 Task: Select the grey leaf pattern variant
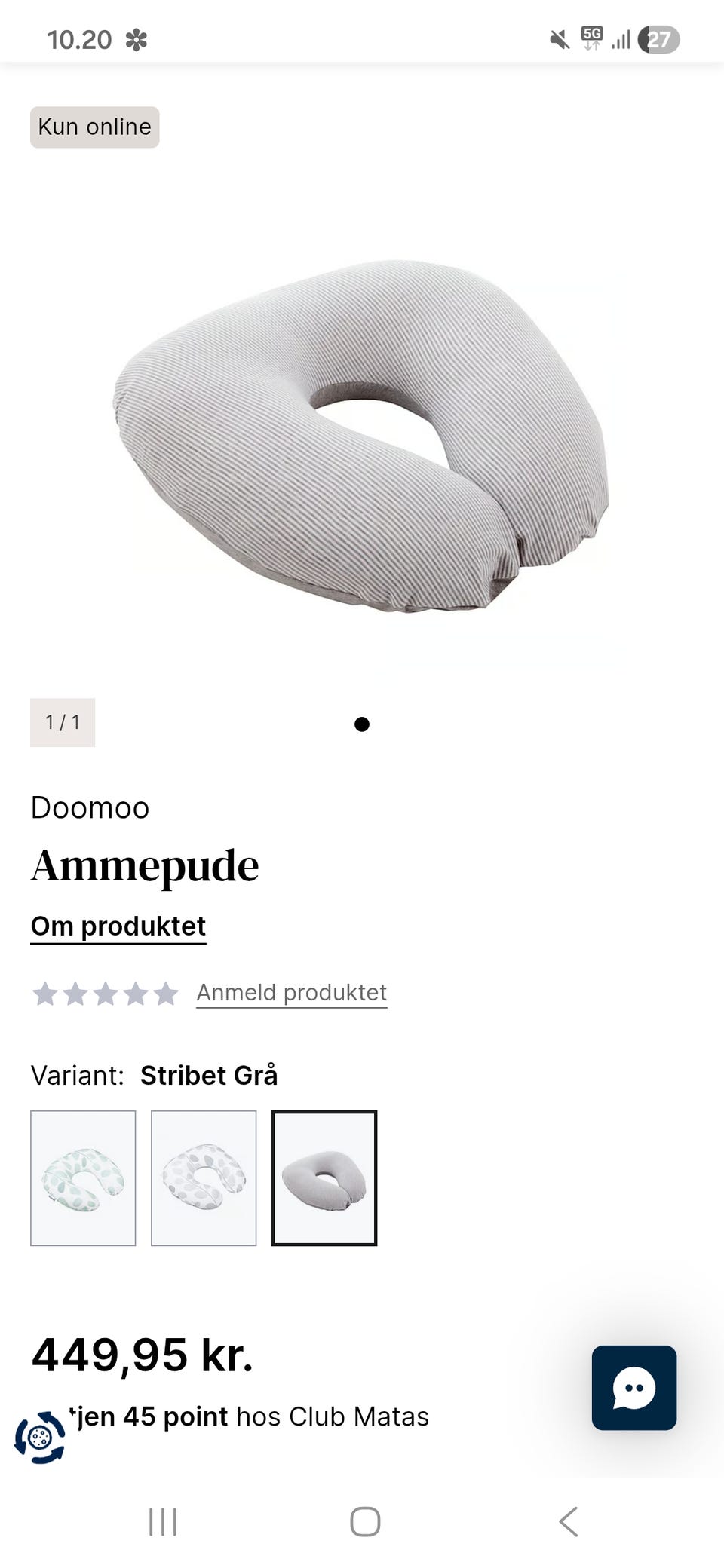point(204,1178)
